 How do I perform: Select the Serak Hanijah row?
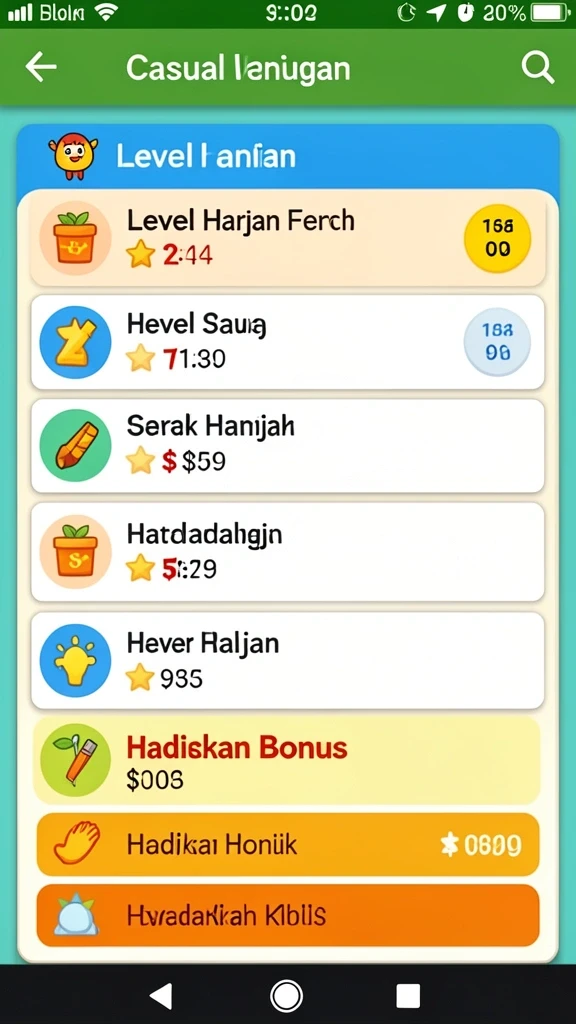(x=288, y=445)
